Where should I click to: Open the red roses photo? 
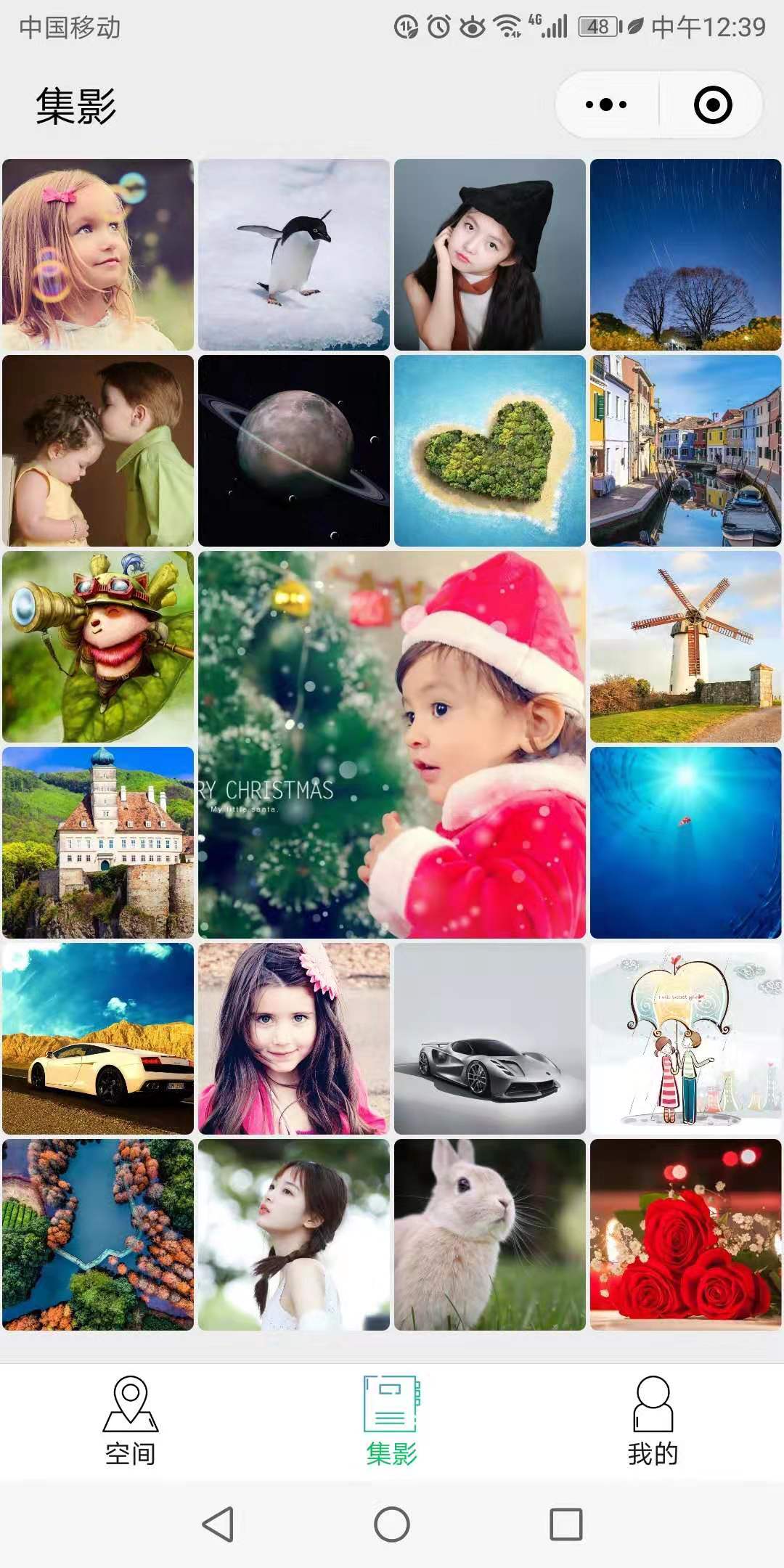[x=685, y=1235]
